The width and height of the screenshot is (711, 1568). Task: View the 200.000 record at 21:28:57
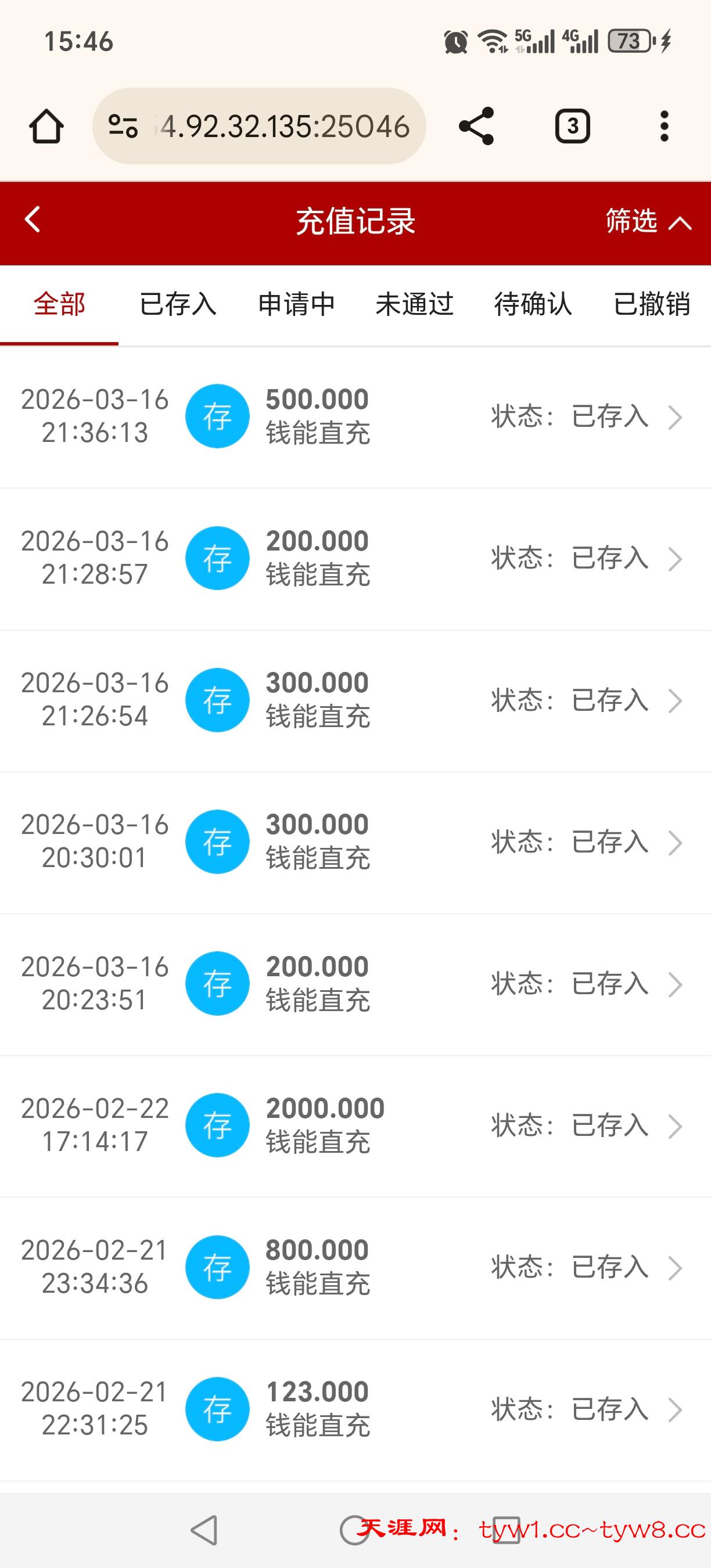pos(355,558)
